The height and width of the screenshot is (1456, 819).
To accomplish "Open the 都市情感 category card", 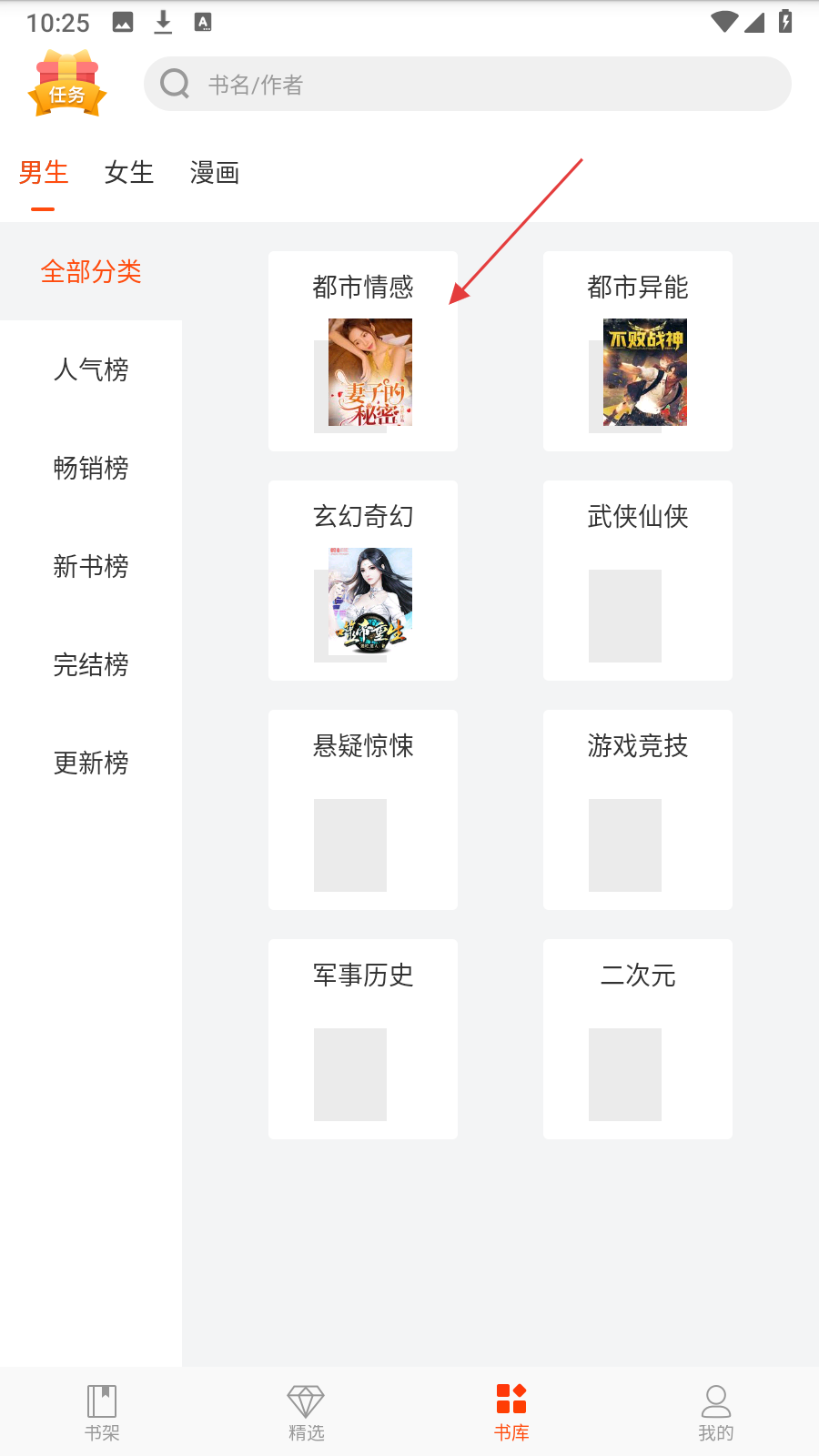I will (362, 351).
